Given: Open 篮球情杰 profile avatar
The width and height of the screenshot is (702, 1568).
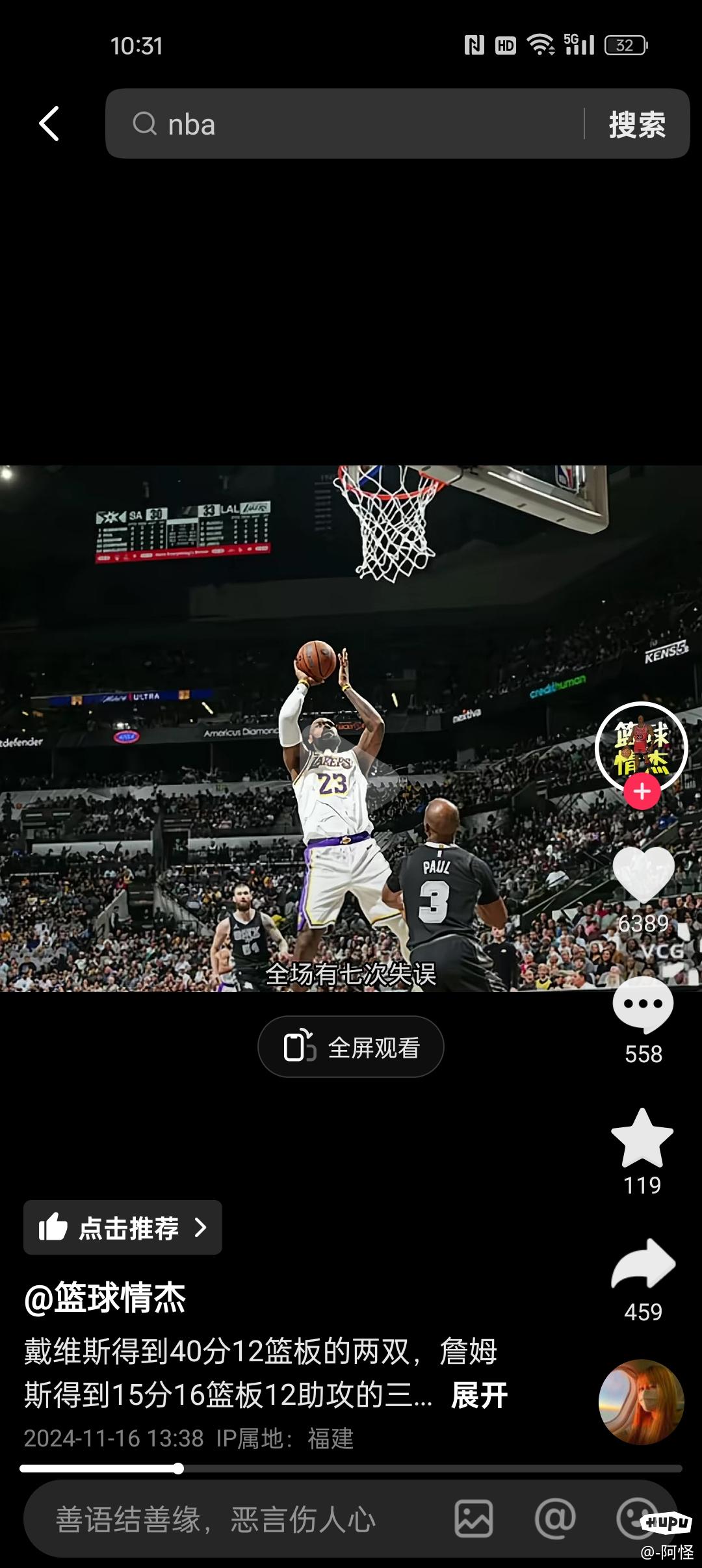Looking at the screenshot, I should pos(641,746).
